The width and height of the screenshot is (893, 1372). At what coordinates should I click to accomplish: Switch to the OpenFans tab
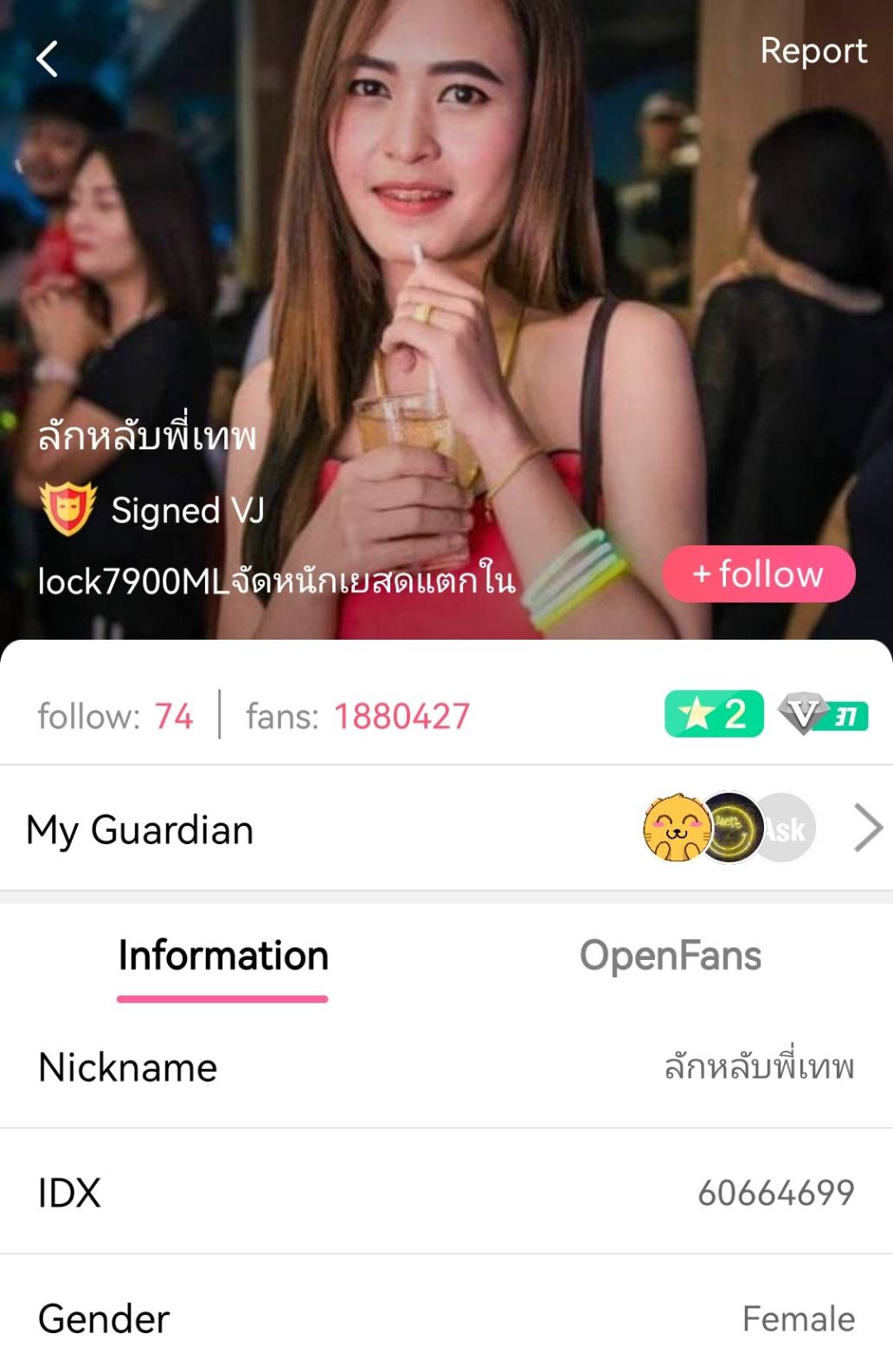tap(670, 956)
